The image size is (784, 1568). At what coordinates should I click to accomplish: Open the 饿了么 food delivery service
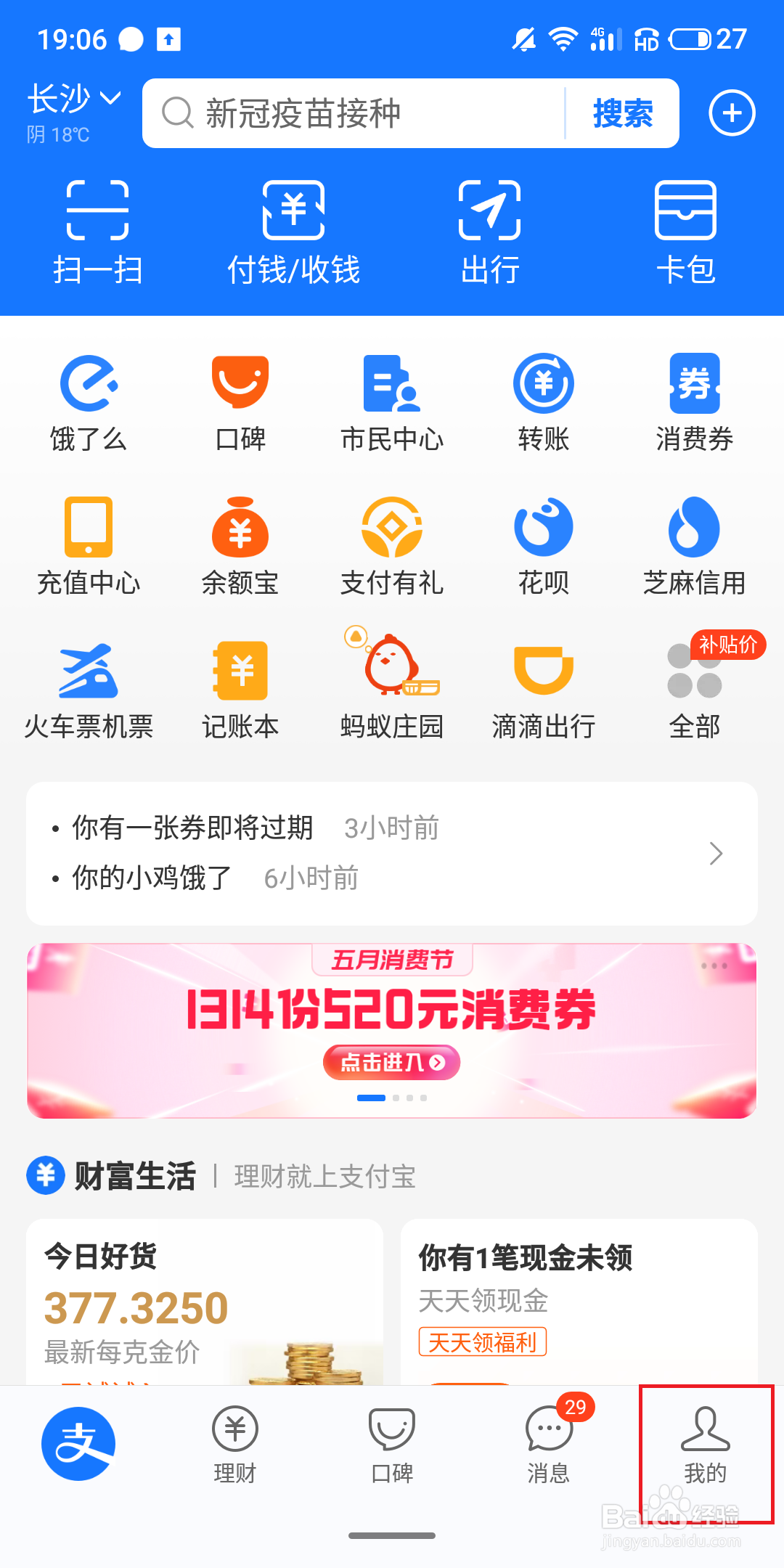(89, 403)
